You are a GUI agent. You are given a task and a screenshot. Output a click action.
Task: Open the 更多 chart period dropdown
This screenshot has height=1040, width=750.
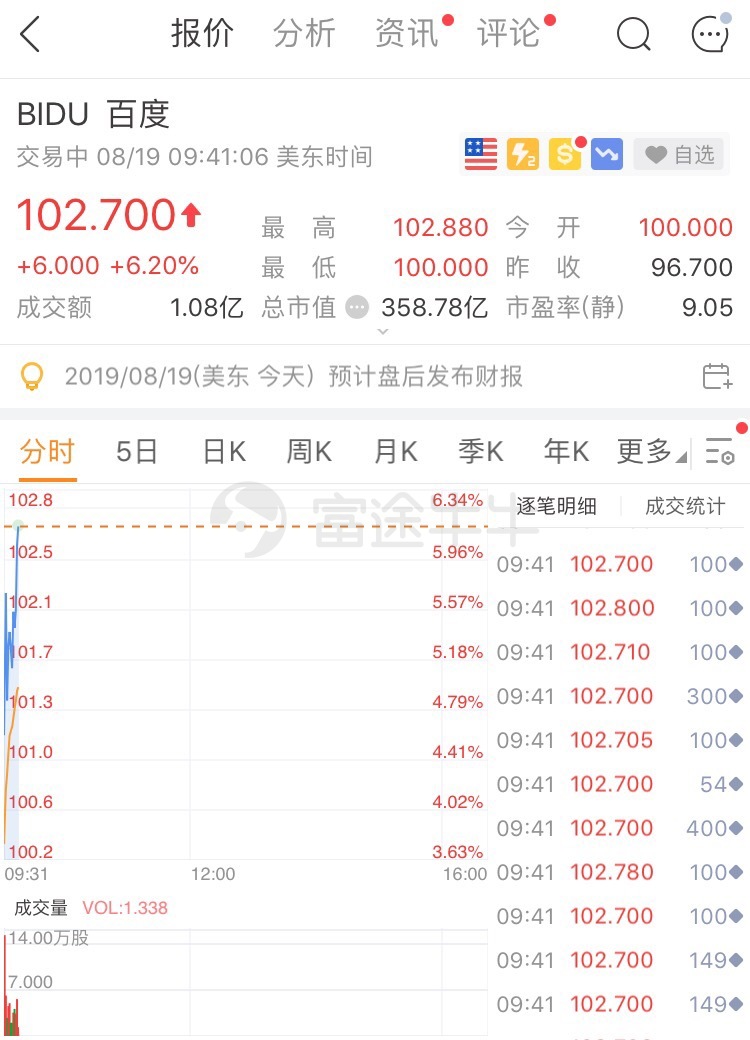click(651, 452)
